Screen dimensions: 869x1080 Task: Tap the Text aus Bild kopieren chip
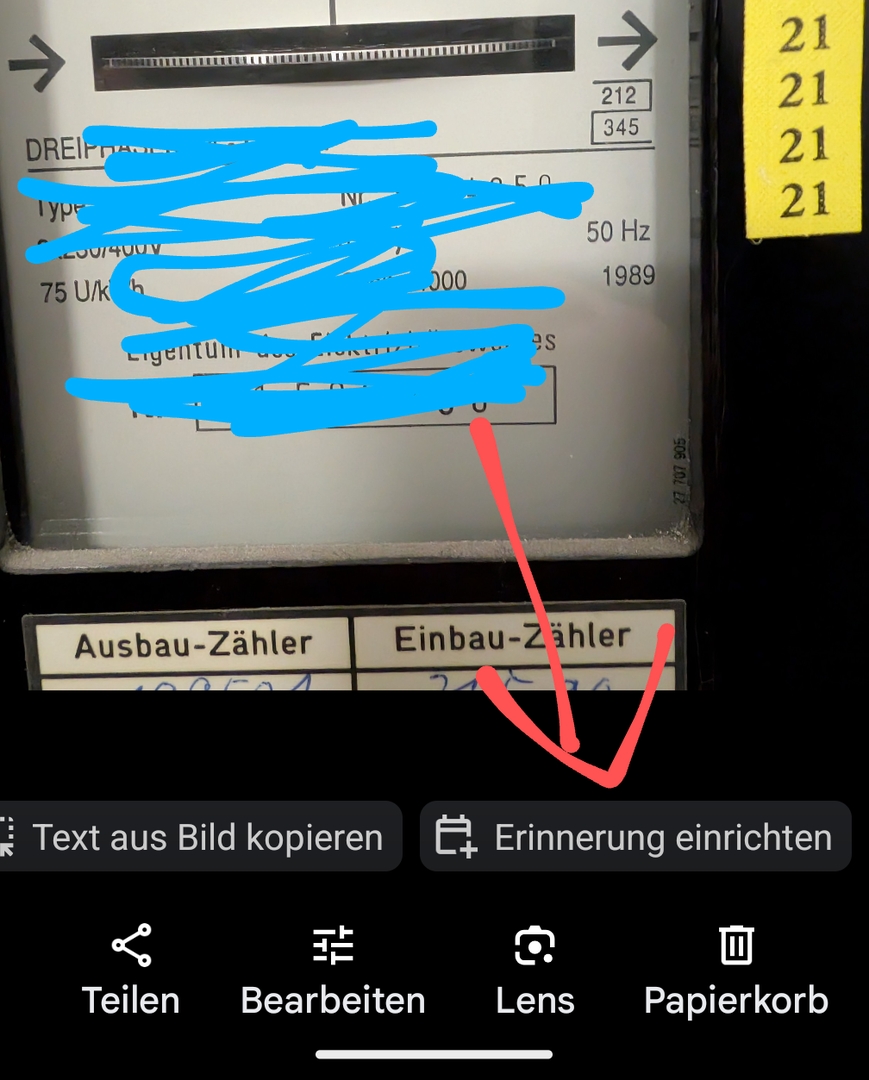tap(200, 837)
